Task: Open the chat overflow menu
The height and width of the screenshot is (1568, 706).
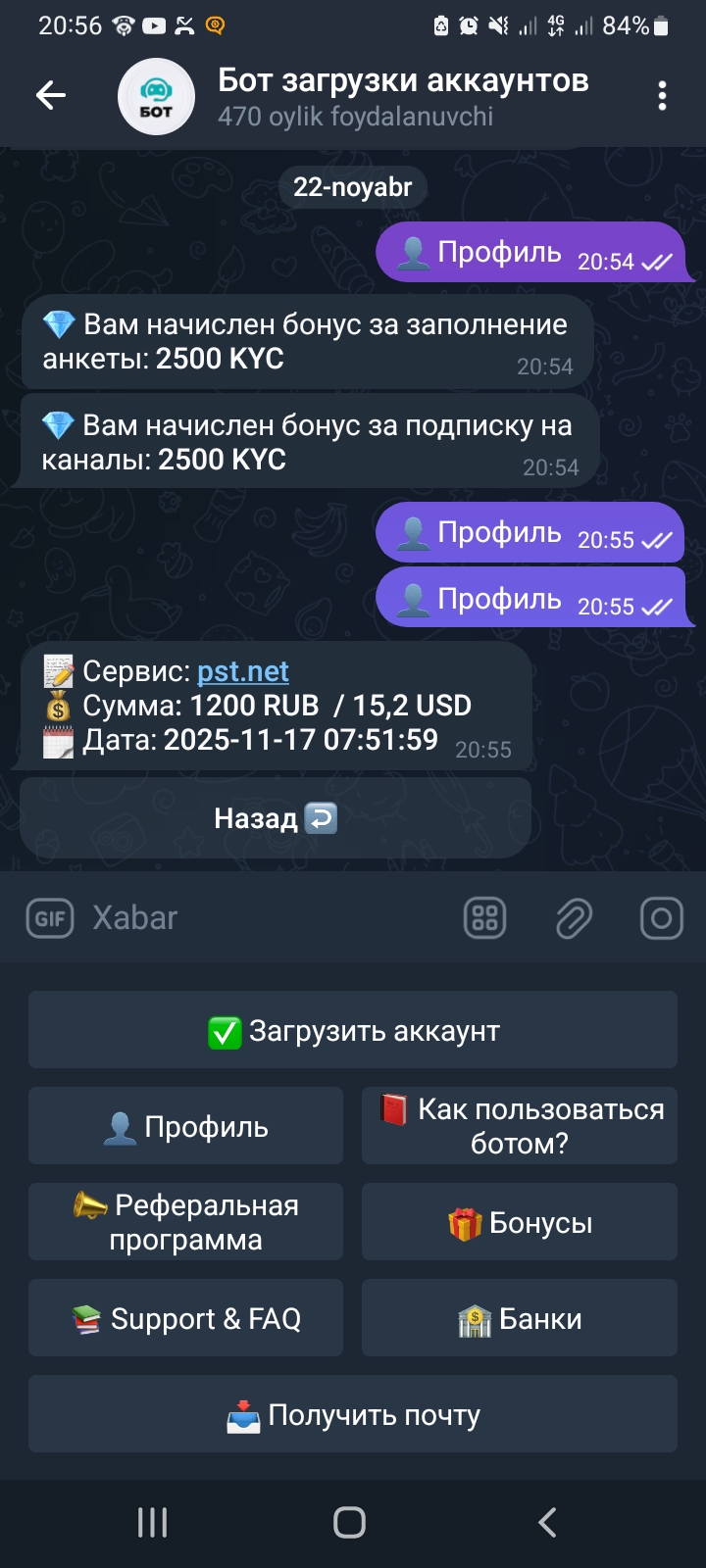Action: [x=662, y=96]
